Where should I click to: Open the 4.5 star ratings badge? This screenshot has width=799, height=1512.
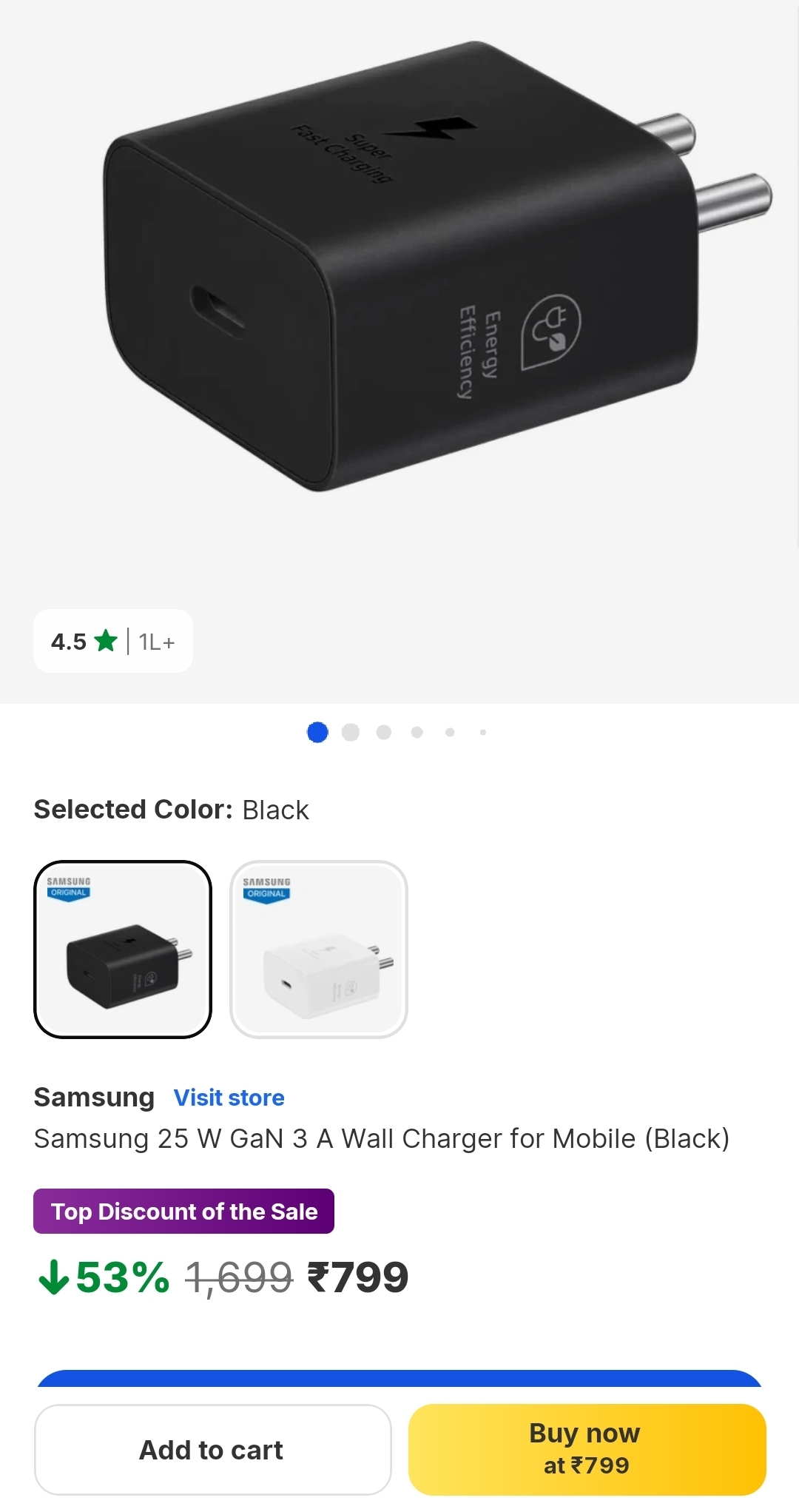pyautogui.click(x=112, y=641)
